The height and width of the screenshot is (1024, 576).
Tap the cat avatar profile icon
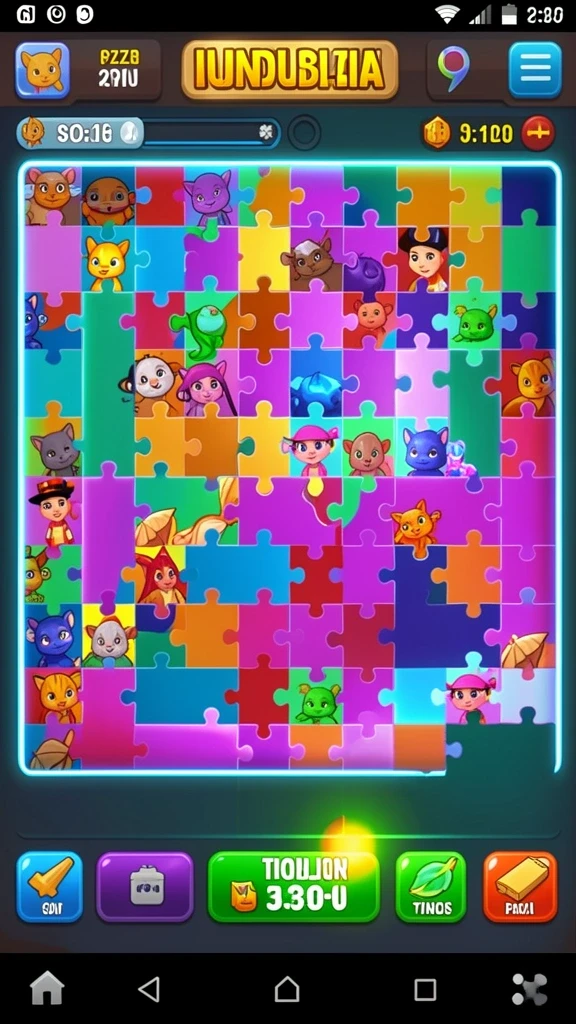click(42, 70)
